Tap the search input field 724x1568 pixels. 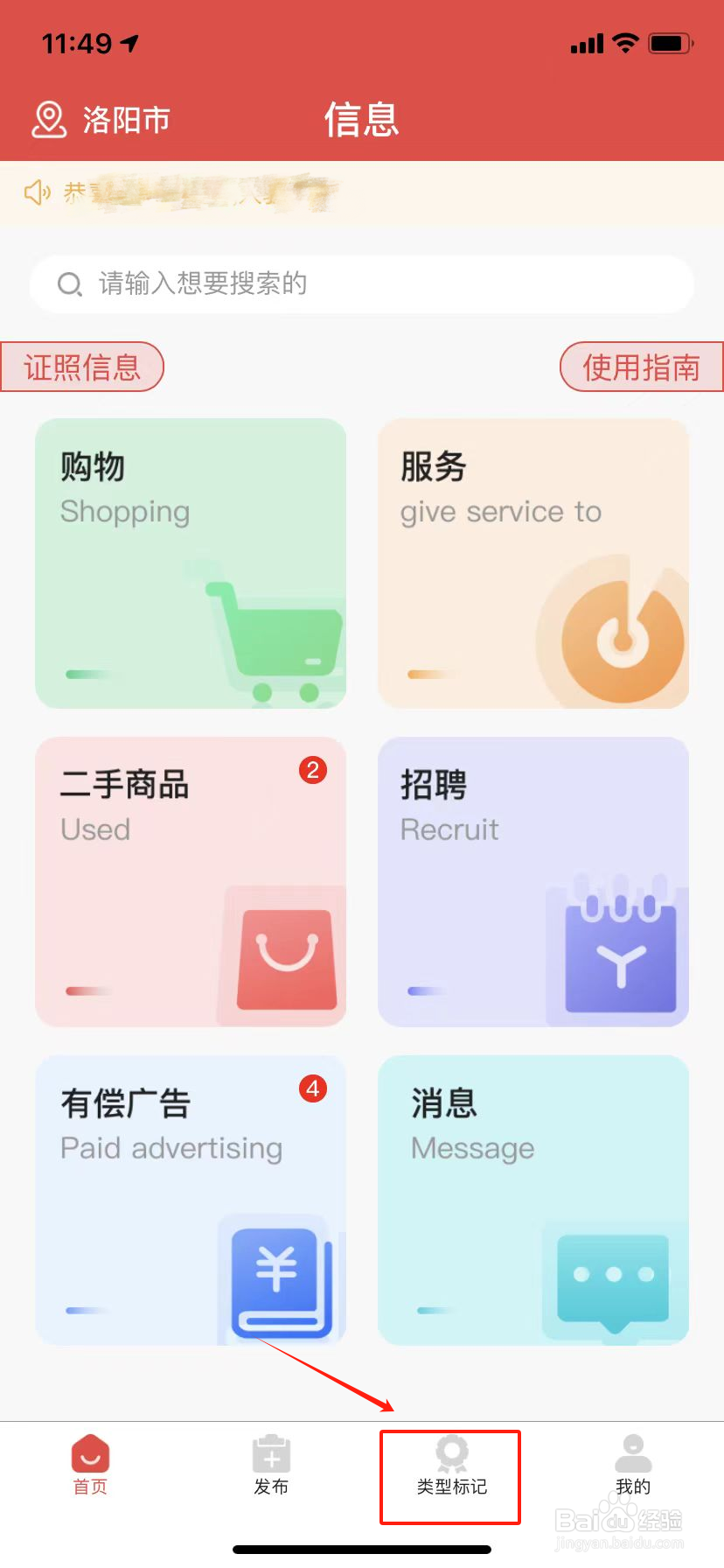[362, 284]
